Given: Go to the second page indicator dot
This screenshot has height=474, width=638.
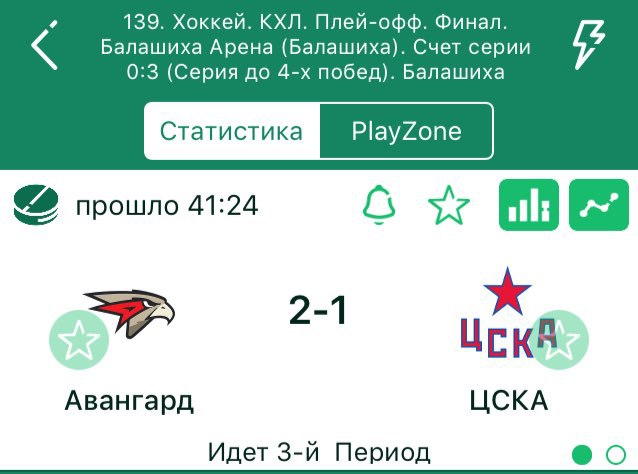Looking at the screenshot, I should [616, 454].
